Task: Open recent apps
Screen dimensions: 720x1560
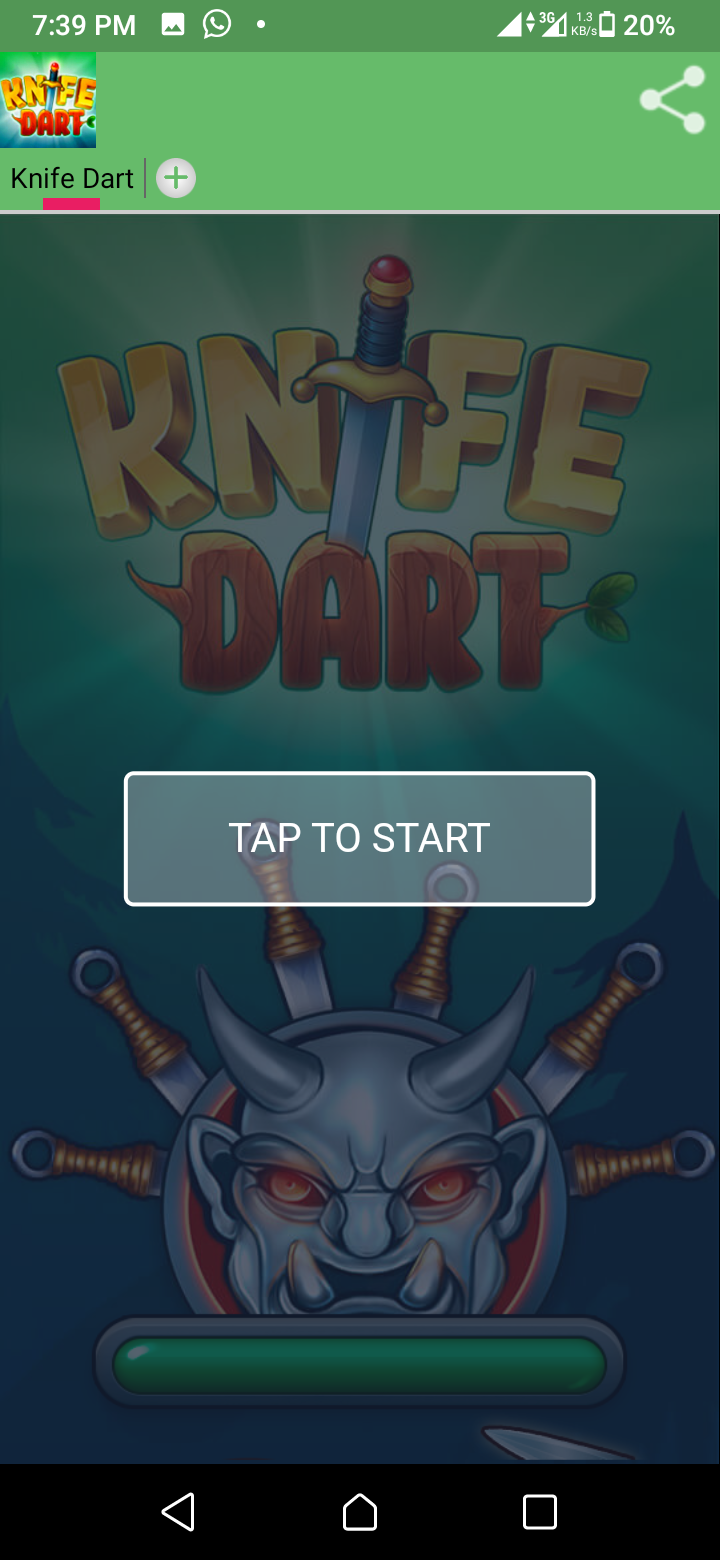Action: [540, 1512]
